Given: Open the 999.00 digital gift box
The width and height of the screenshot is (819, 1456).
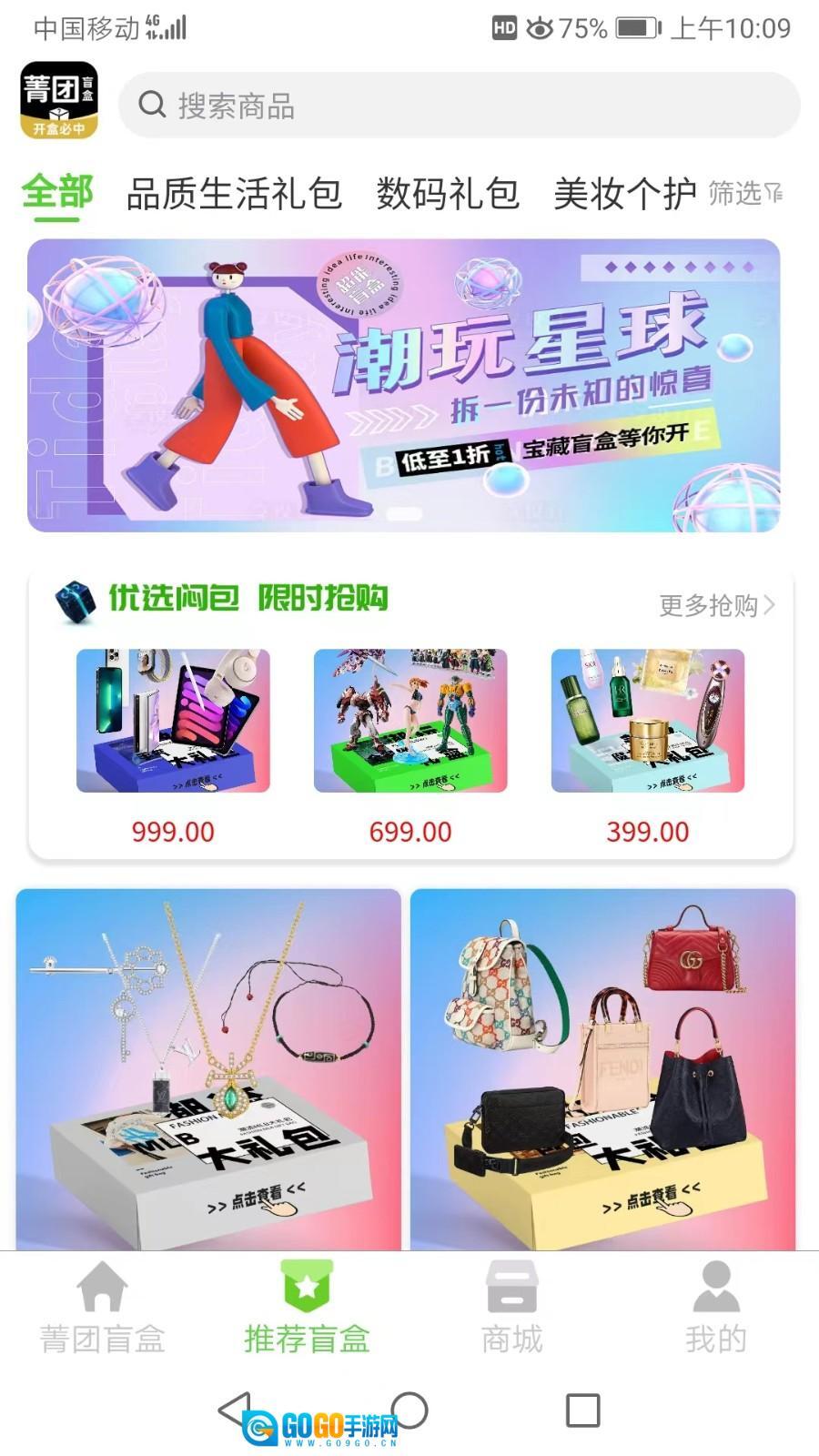Looking at the screenshot, I should (173, 721).
